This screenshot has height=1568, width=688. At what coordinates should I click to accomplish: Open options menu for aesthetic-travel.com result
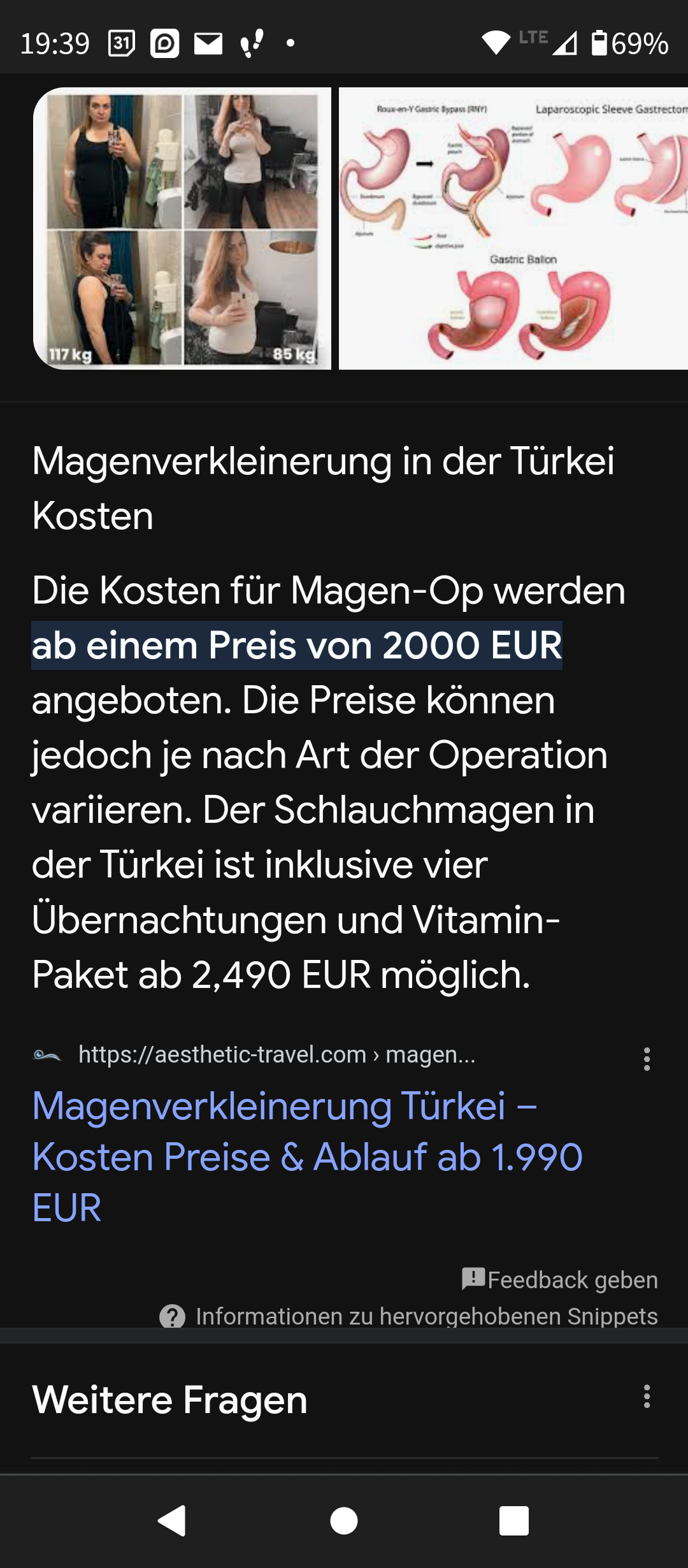click(647, 1059)
